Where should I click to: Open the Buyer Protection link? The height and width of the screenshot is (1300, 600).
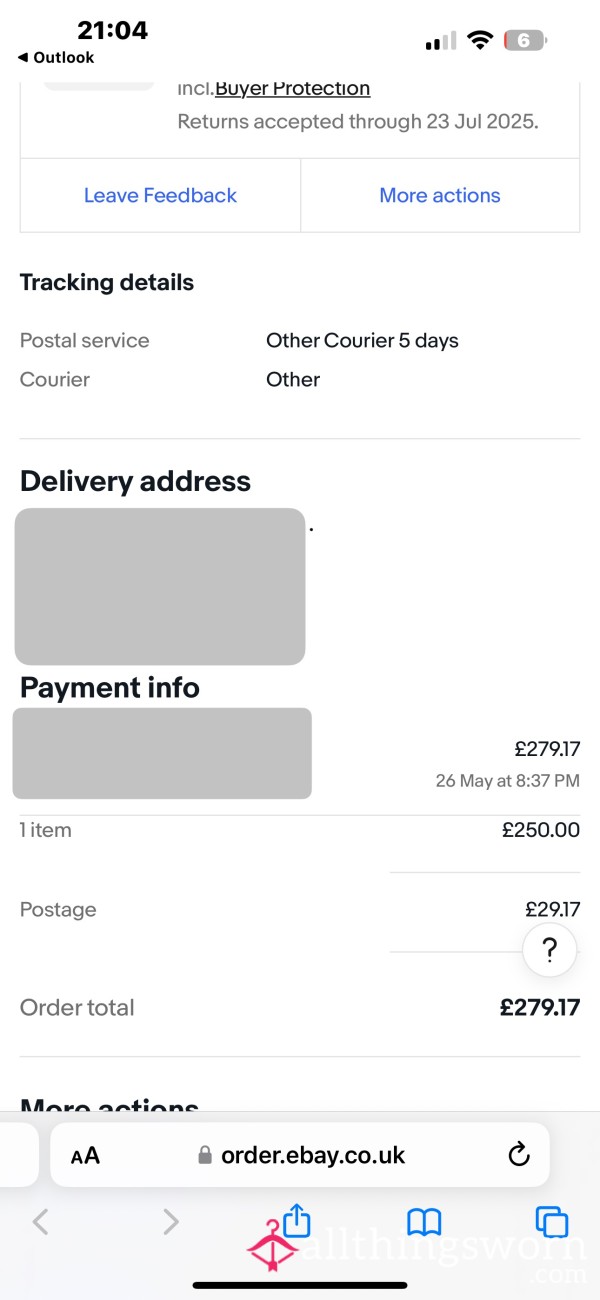tap(293, 88)
